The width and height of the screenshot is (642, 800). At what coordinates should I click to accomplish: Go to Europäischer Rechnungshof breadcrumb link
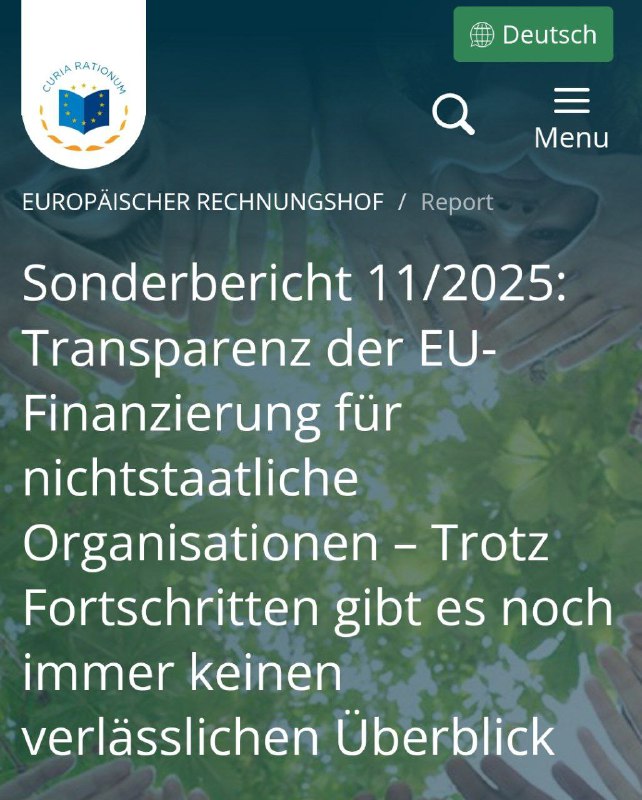coord(203,202)
